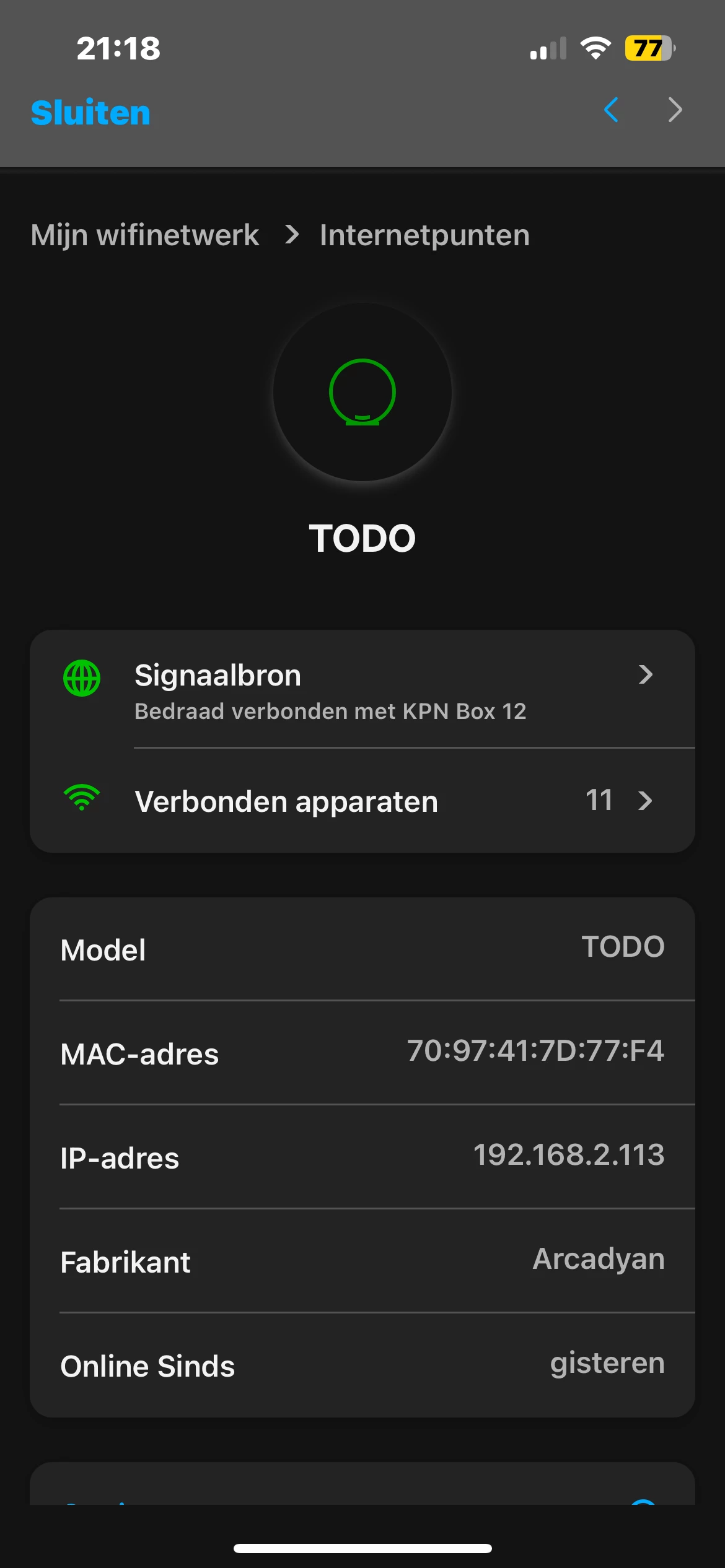This screenshot has width=725, height=1568.
Task: Open Mijn wifinetwerk breadcrumb
Action: (145, 235)
